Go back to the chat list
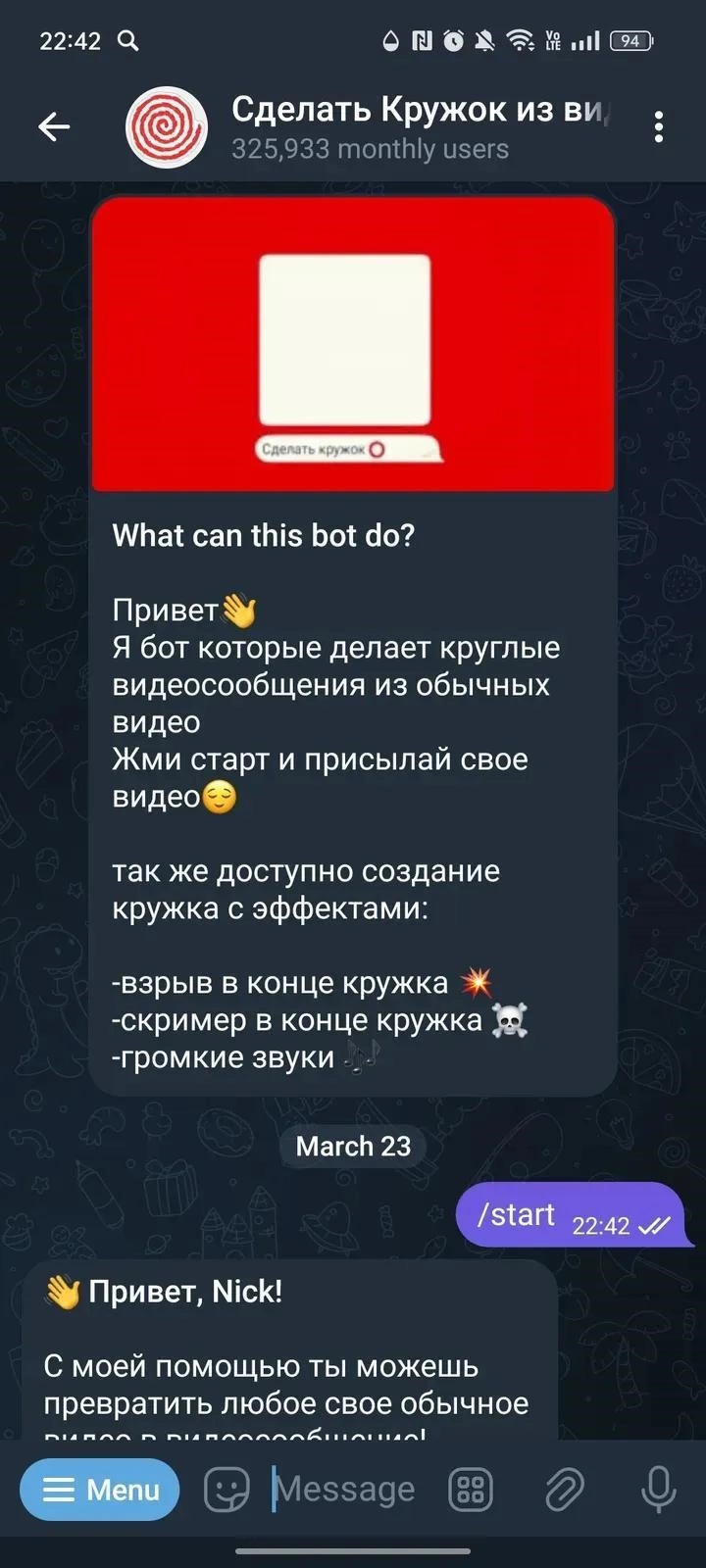Image resolution: width=706 pixels, height=1568 pixels. click(54, 126)
